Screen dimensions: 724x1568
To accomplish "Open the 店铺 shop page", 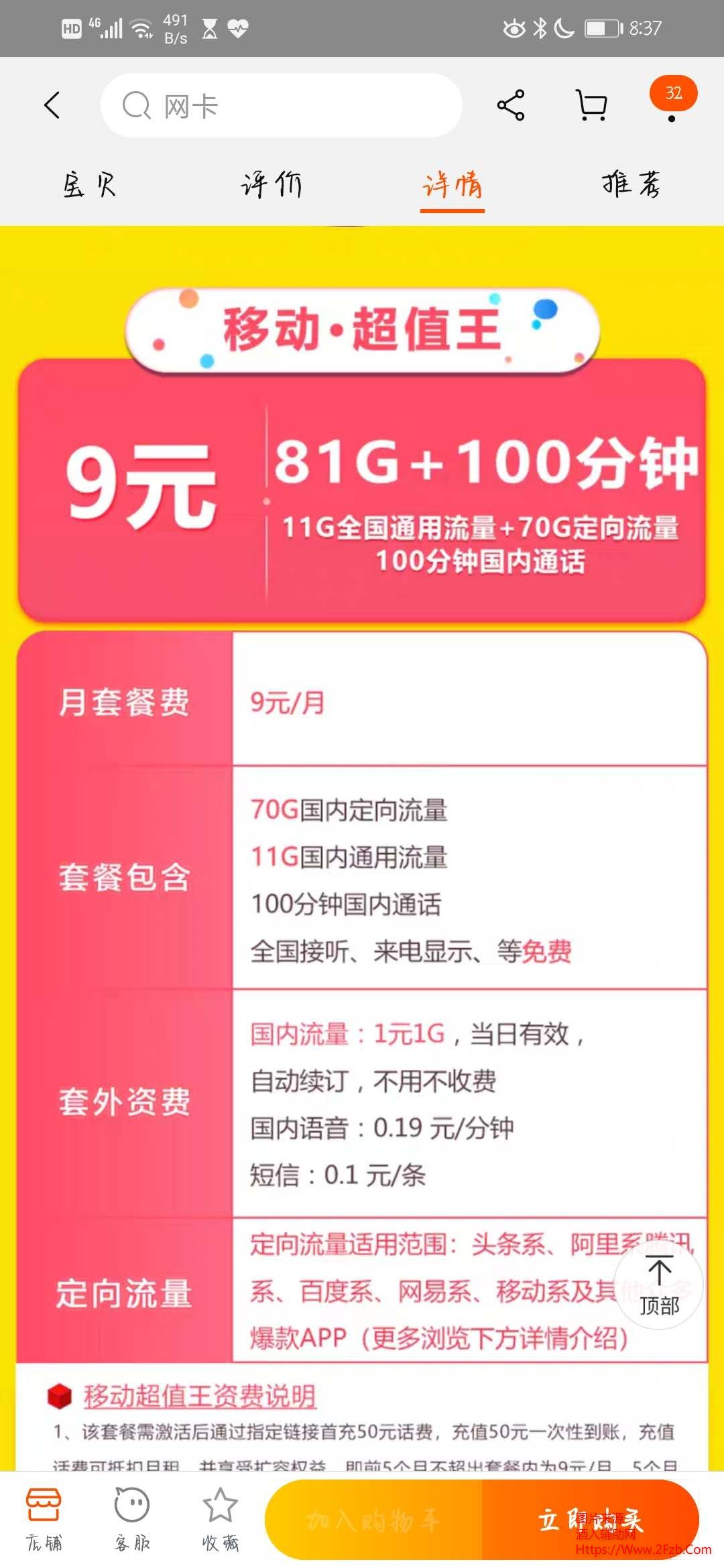I will click(44, 1520).
